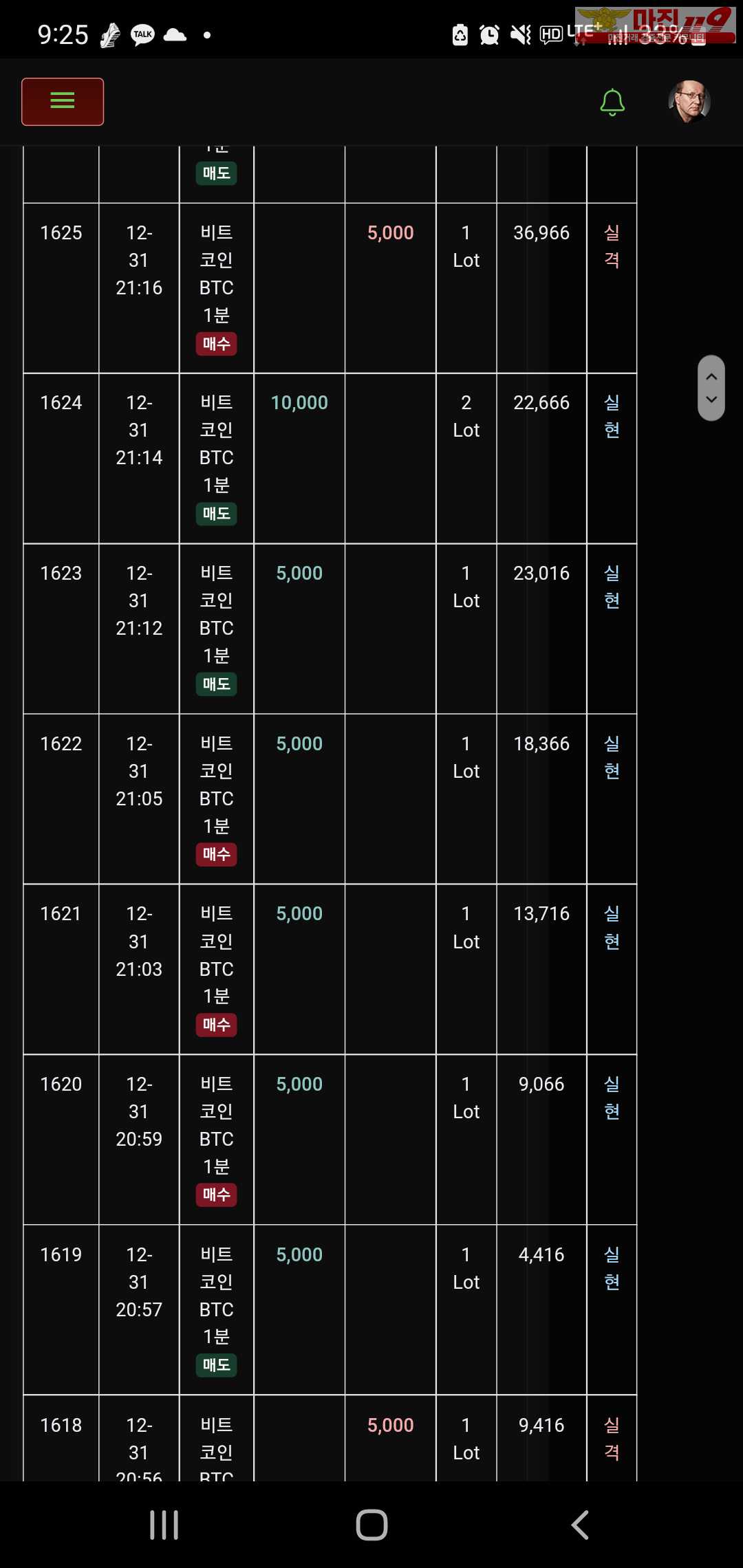Image resolution: width=743 pixels, height=1568 pixels.
Task: Go back with the system back button
Action: [x=580, y=1525]
